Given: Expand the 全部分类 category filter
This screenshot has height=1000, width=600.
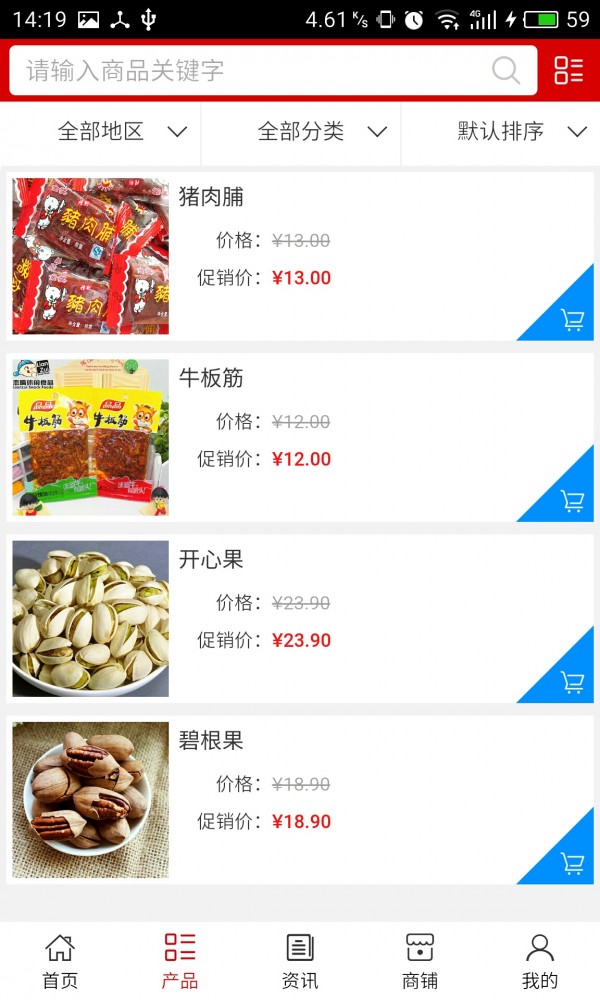Looking at the screenshot, I should click(x=321, y=132).
